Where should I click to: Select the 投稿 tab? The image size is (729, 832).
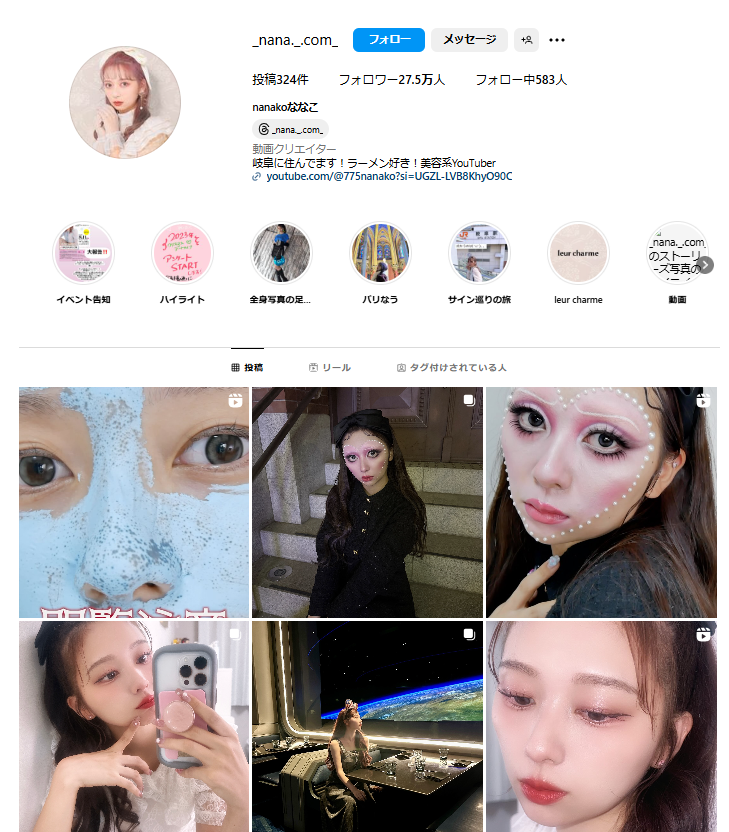[x=247, y=367]
